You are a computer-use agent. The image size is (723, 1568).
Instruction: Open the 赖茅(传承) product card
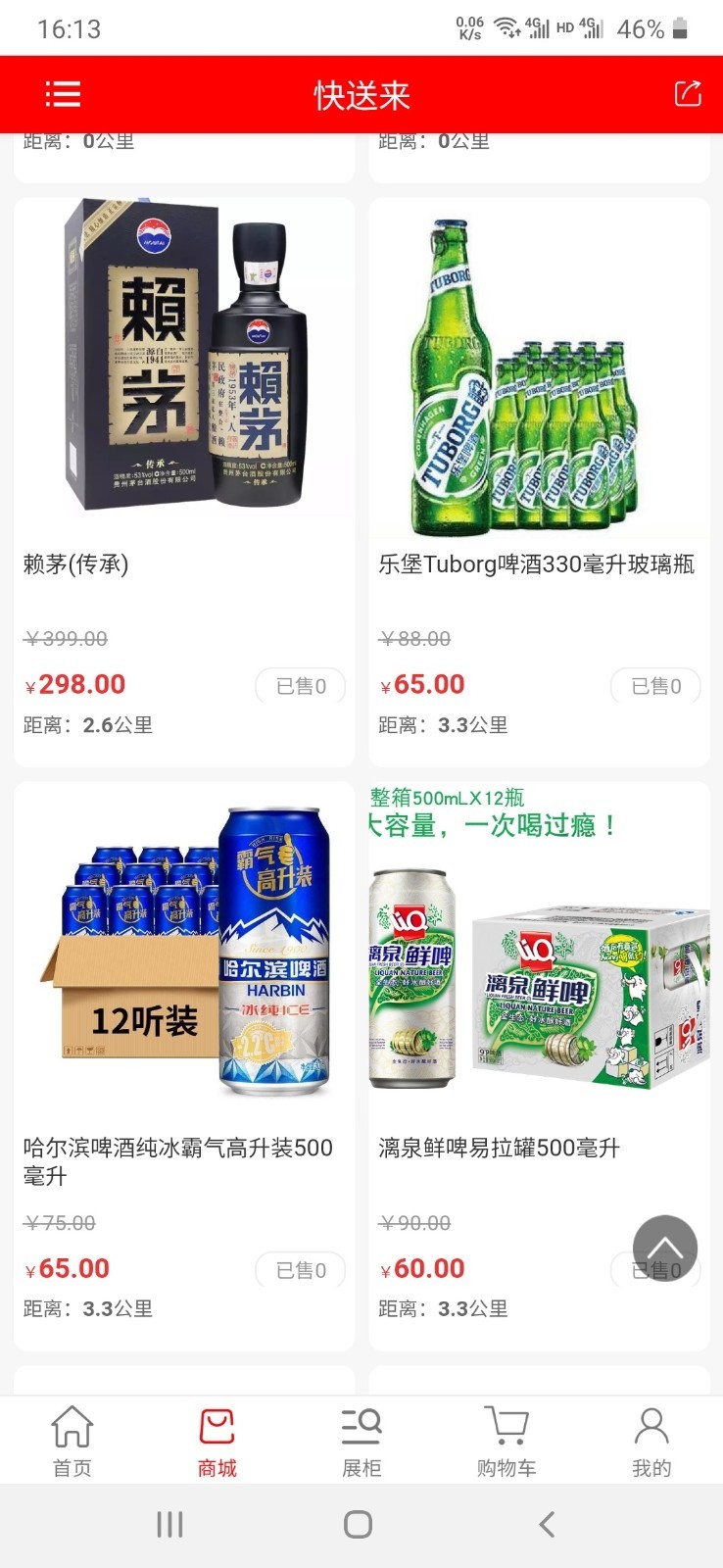coord(184,480)
